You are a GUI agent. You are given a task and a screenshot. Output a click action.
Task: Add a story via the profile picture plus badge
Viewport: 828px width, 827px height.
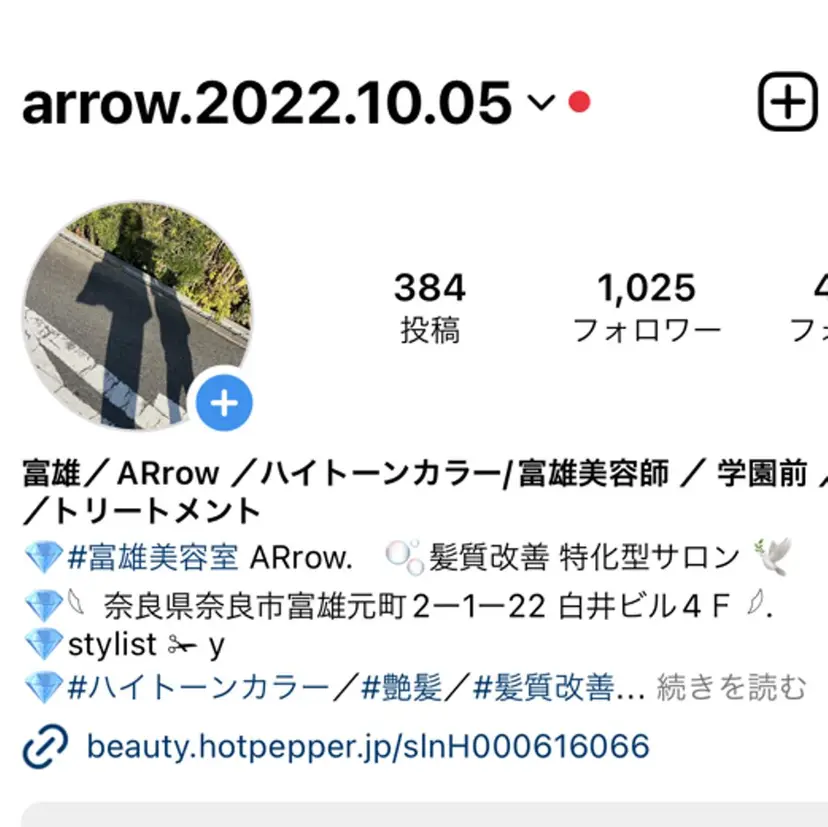(x=225, y=404)
